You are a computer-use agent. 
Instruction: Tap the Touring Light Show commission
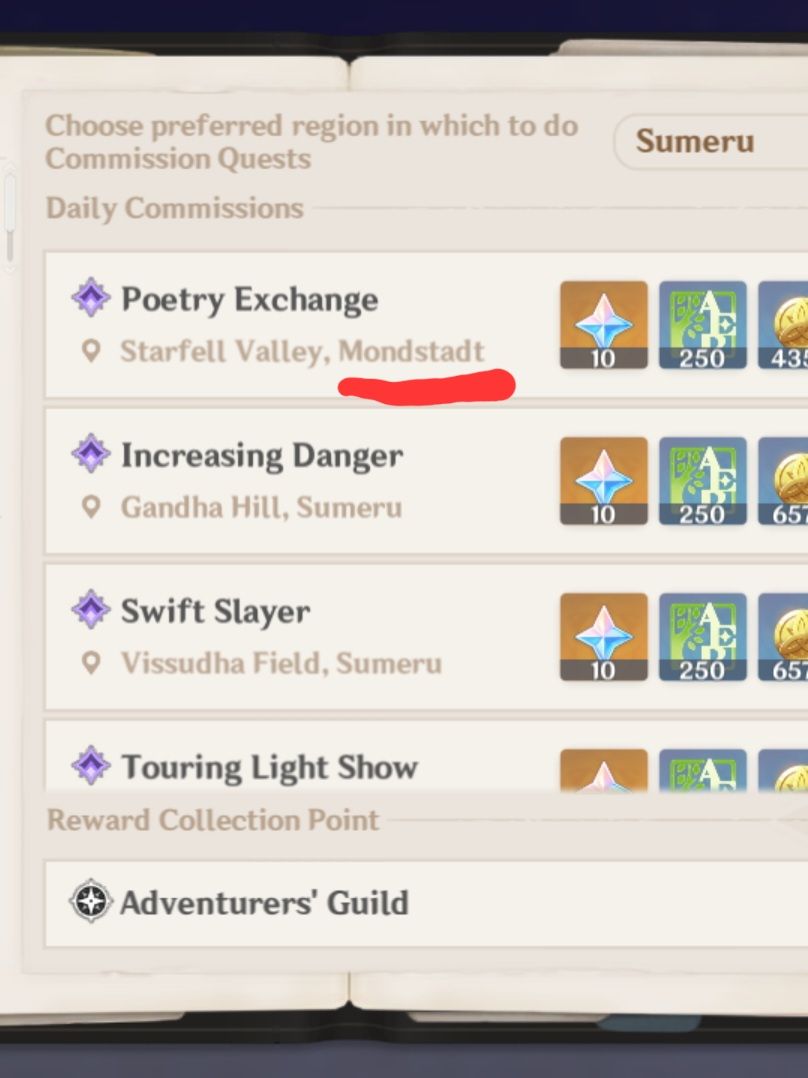[268, 767]
